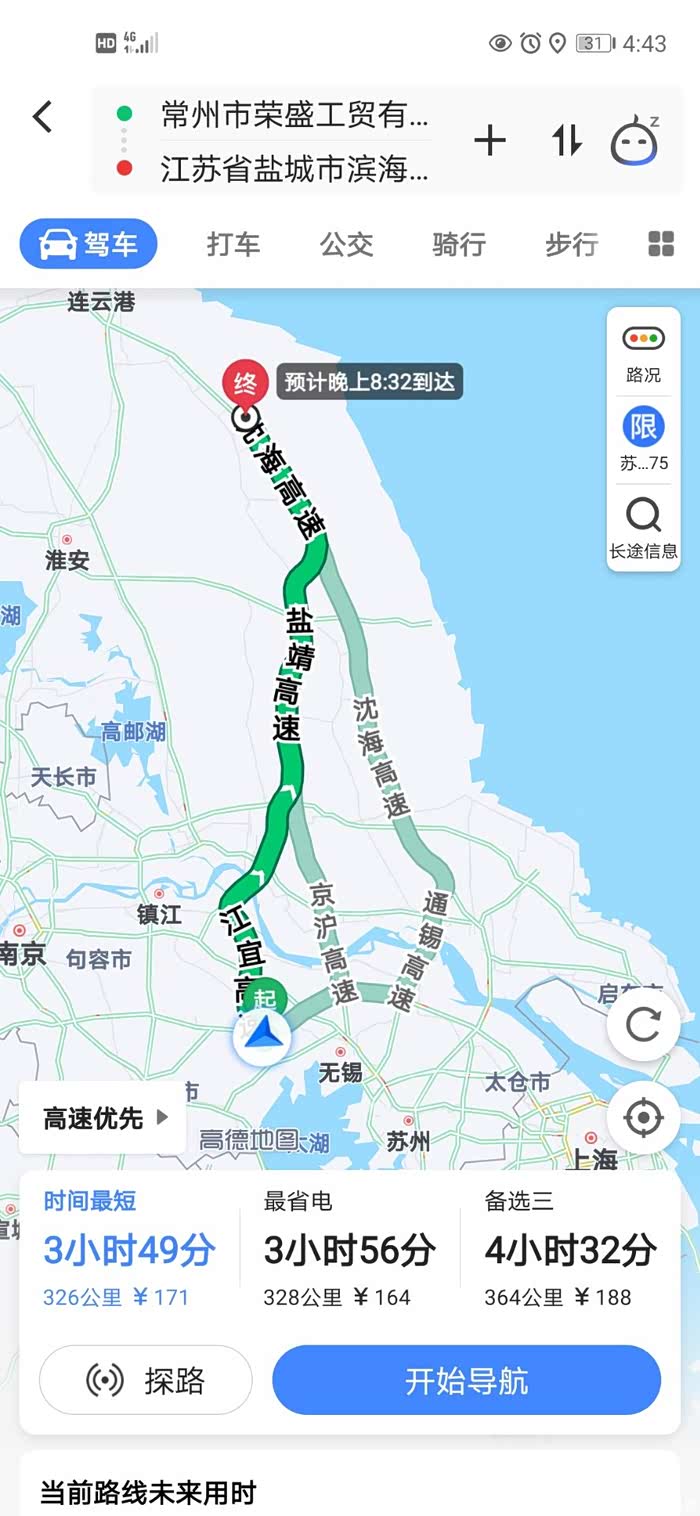Viewport: 700px width, 1516px height.
Task: Switch to the 步行 walking tab
Action: point(571,244)
